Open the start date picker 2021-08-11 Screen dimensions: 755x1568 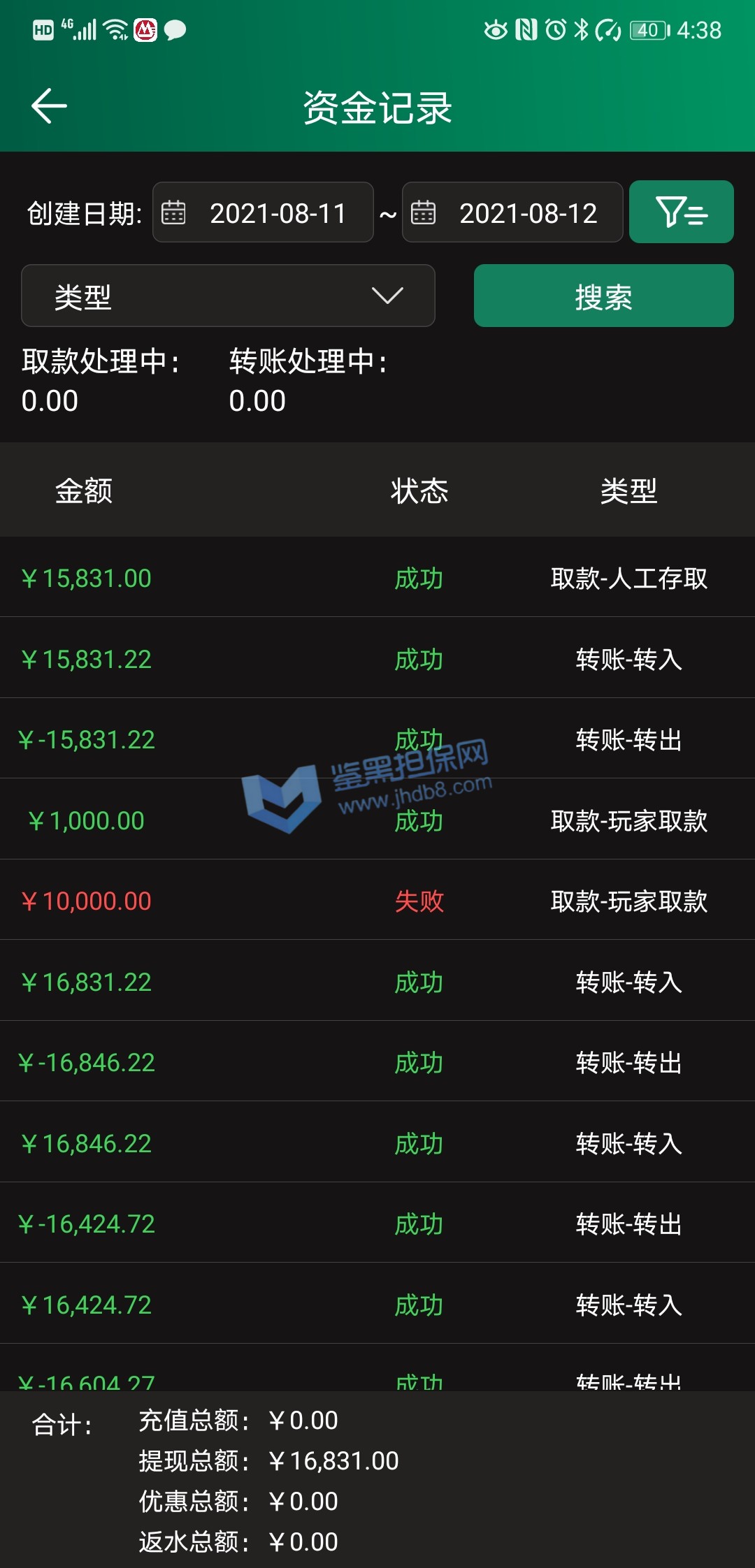point(263,212)
